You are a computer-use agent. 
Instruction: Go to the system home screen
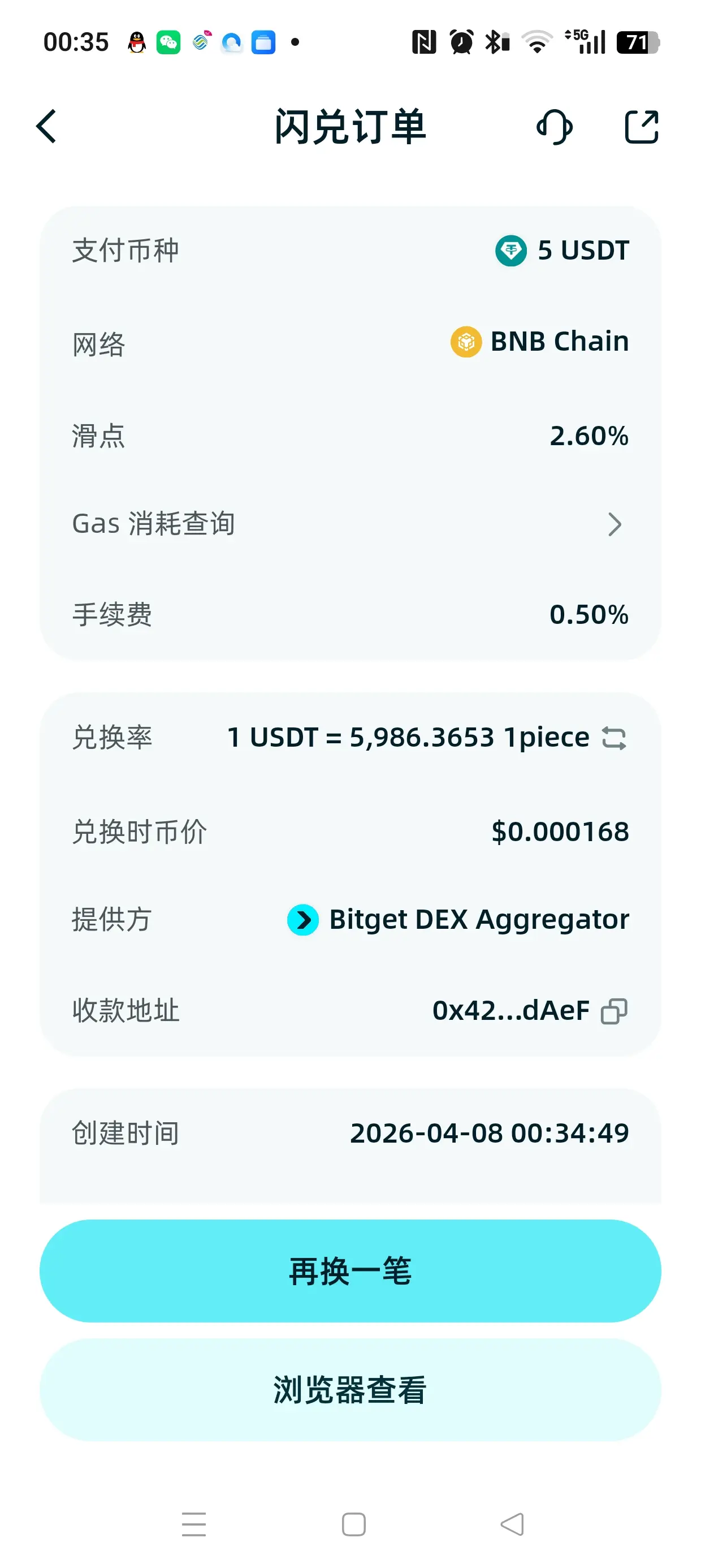pyautogui.click(x=353, y=1525)
